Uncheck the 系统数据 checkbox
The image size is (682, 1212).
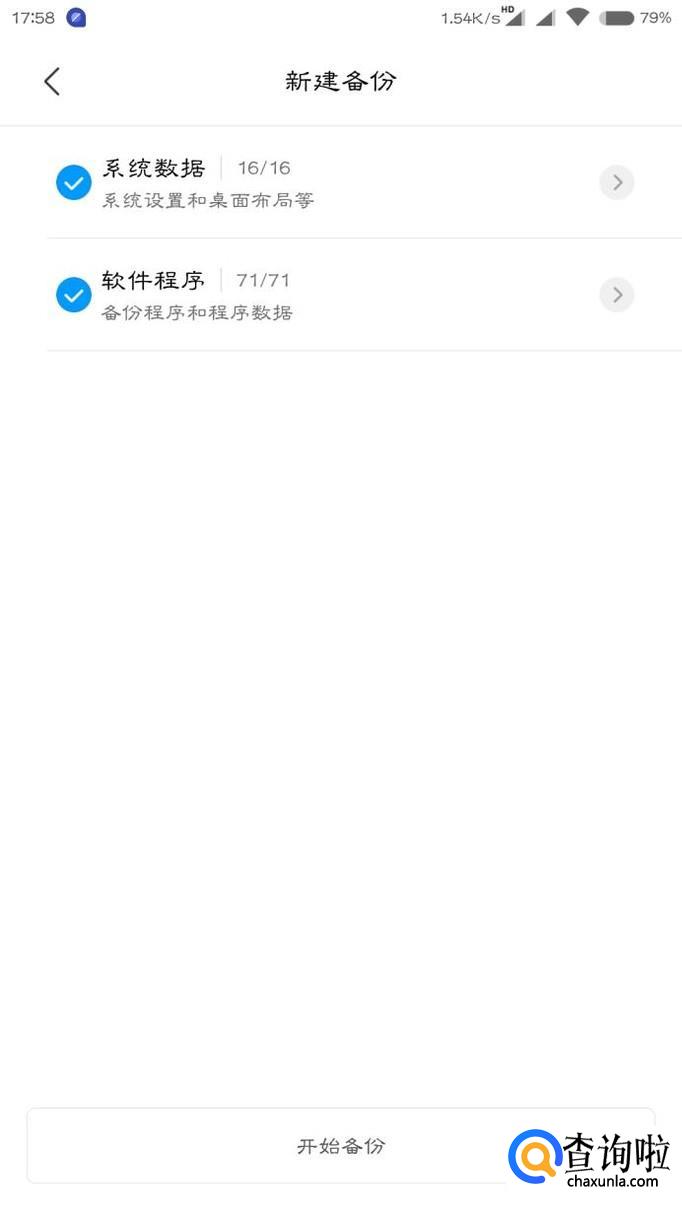(x=74, y=183)
